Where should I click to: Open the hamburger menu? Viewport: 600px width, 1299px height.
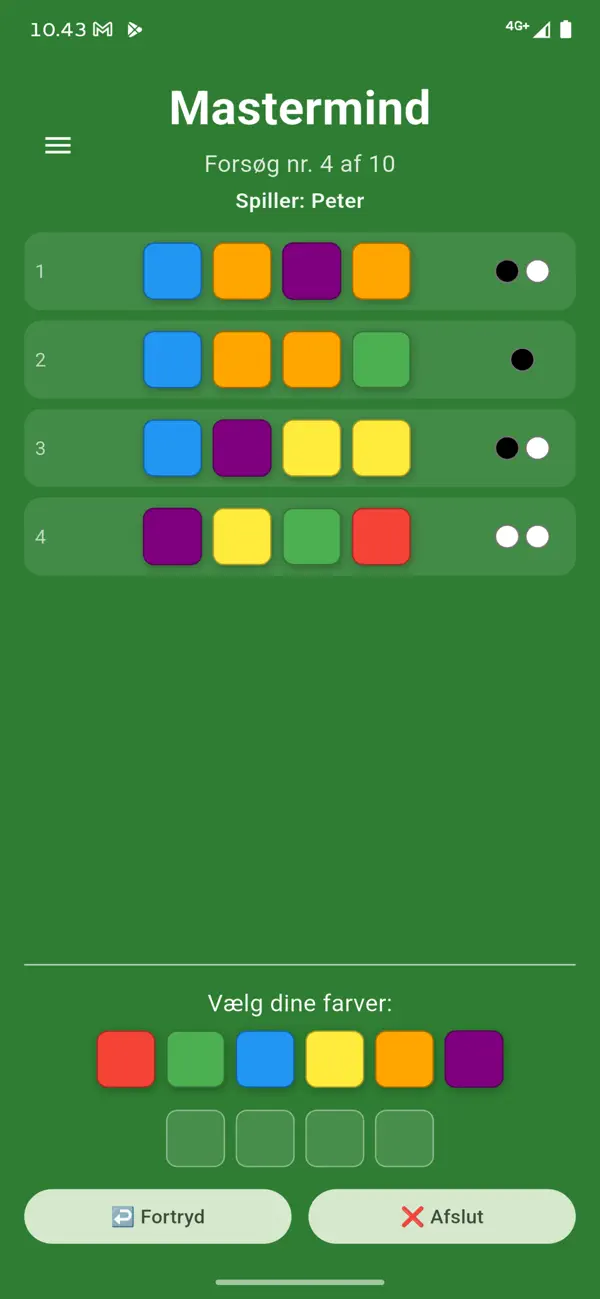tap(58, 146)
